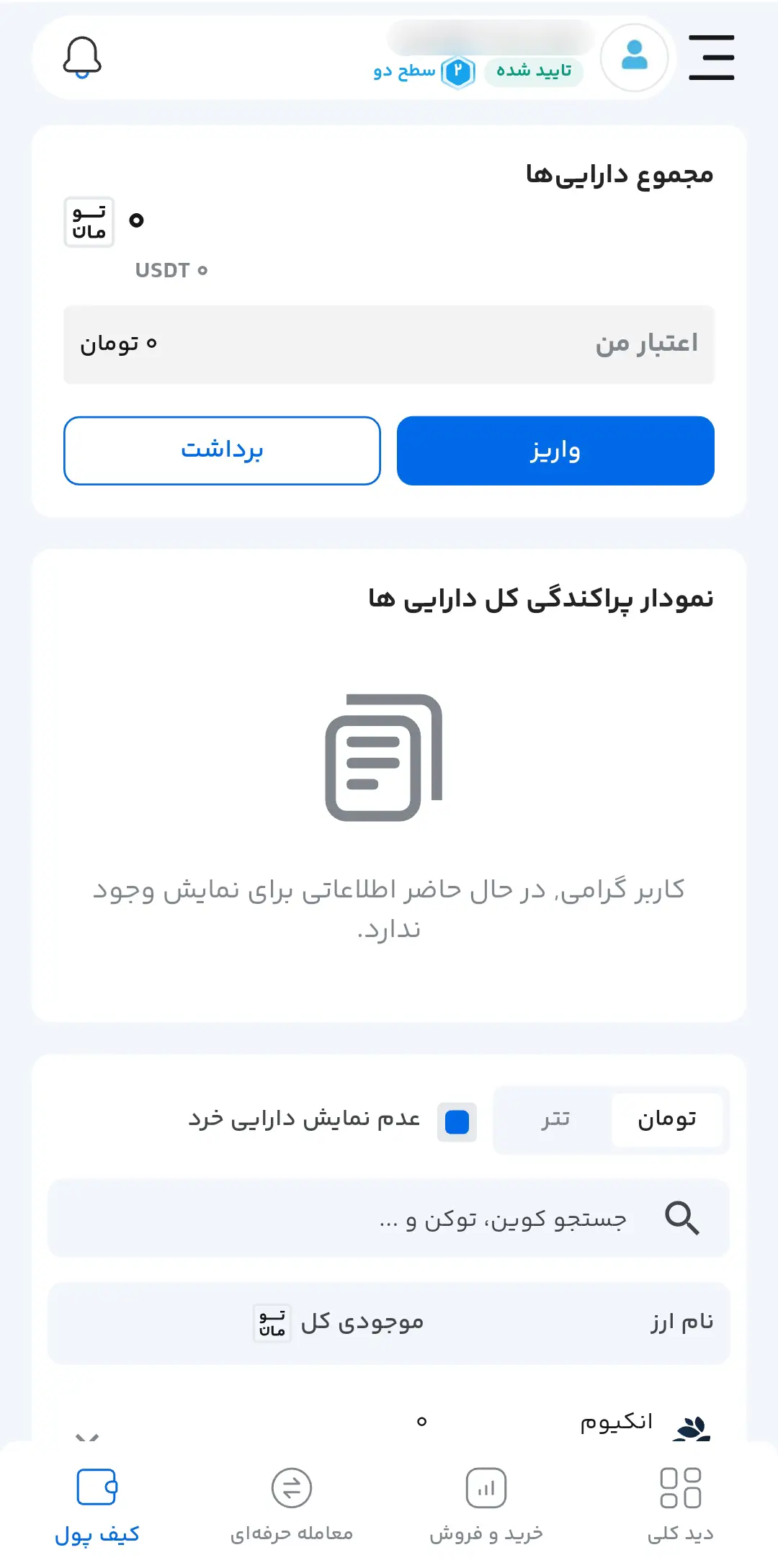Screen dimensions: 778x1568
Task: Switch to the تومان segment
Action: [x=667, y=1119]
